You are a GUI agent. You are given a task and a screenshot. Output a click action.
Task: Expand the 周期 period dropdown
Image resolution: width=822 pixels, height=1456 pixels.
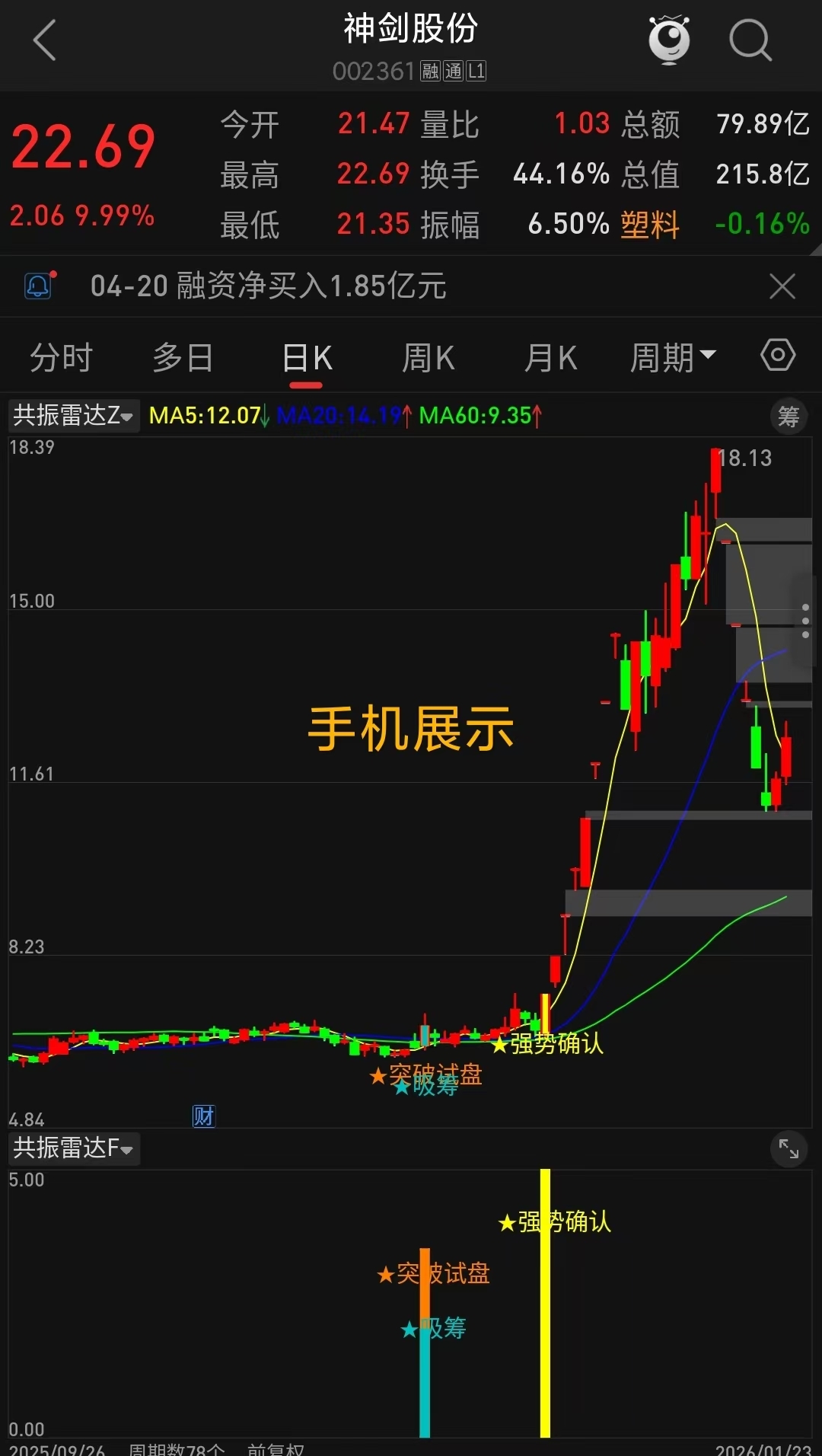tap(673, 357)
